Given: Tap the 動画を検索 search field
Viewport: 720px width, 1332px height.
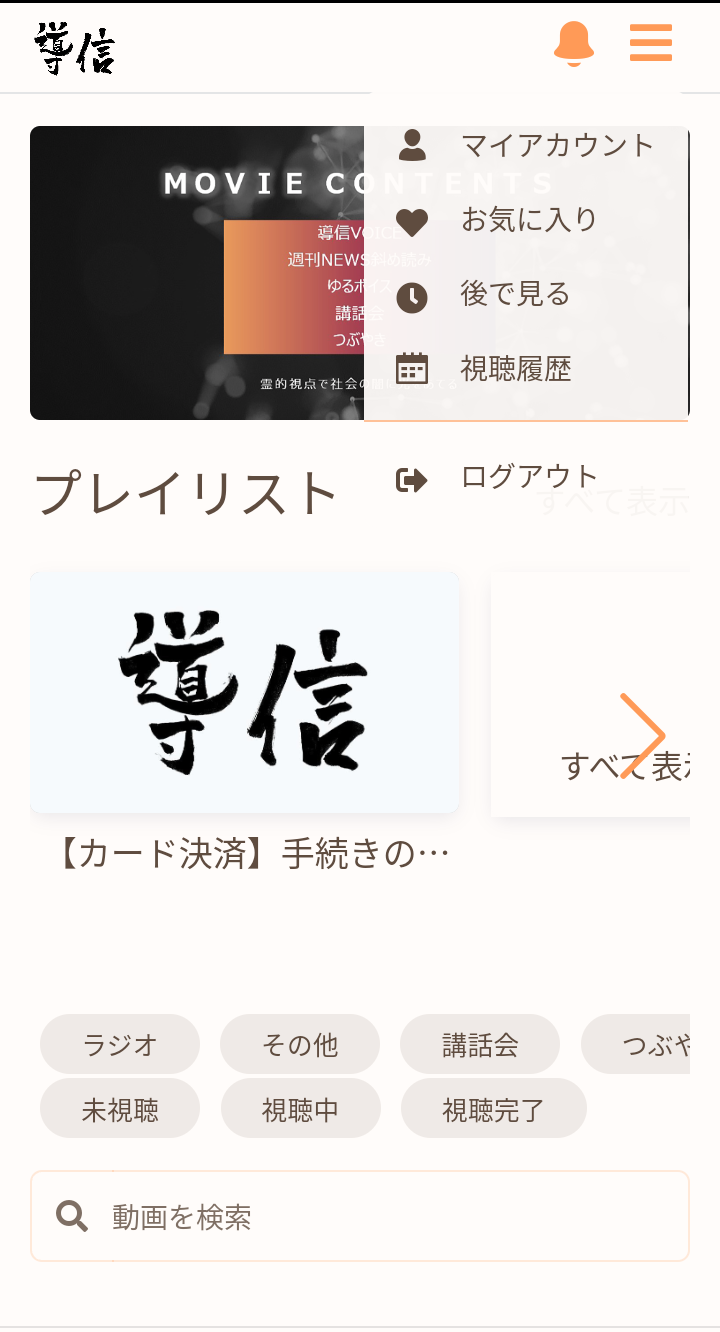Looking at the screenshot, I should [380, 1217].
